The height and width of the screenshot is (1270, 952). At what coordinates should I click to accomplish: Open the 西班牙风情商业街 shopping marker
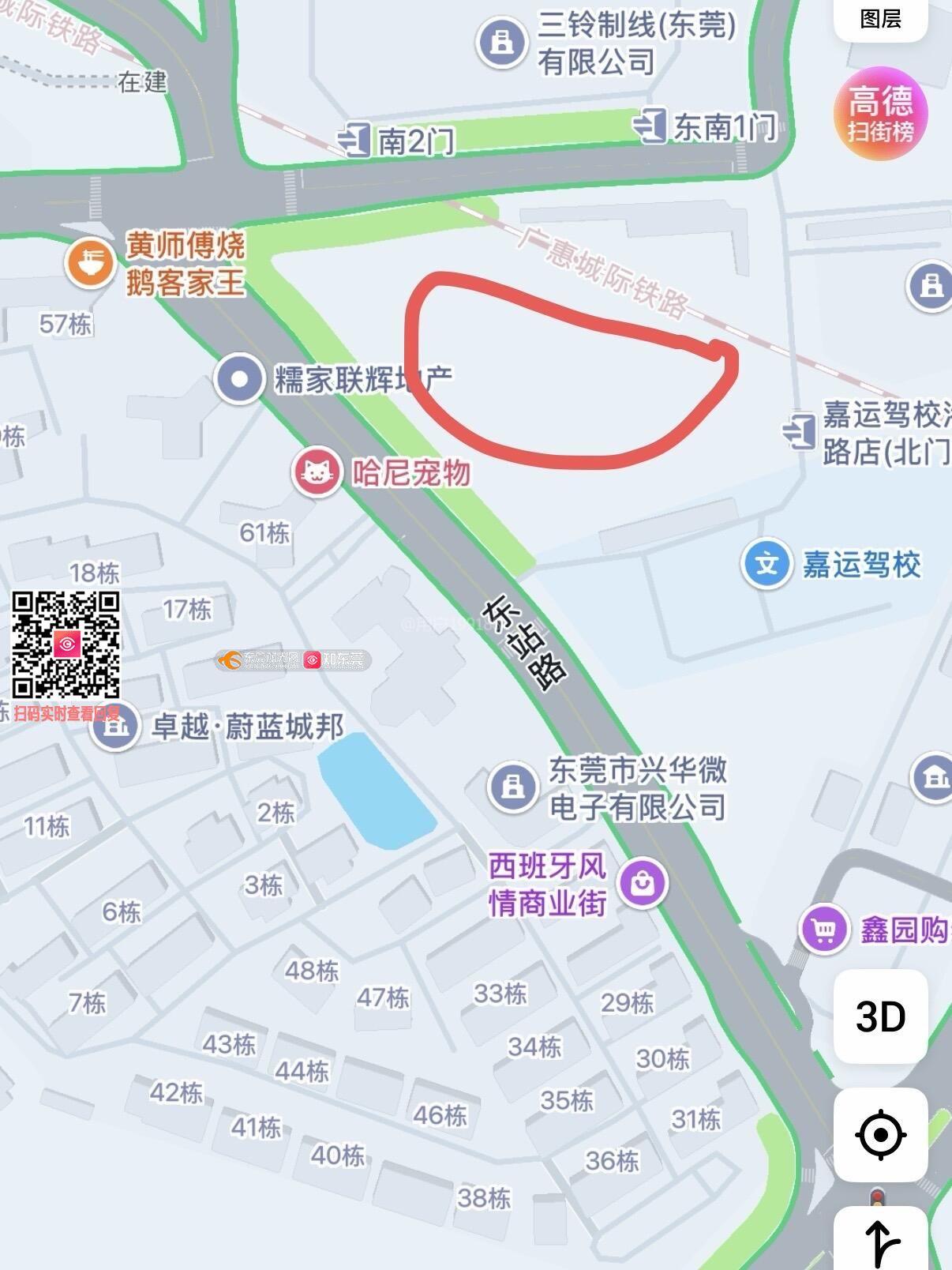tap(643, 882)
